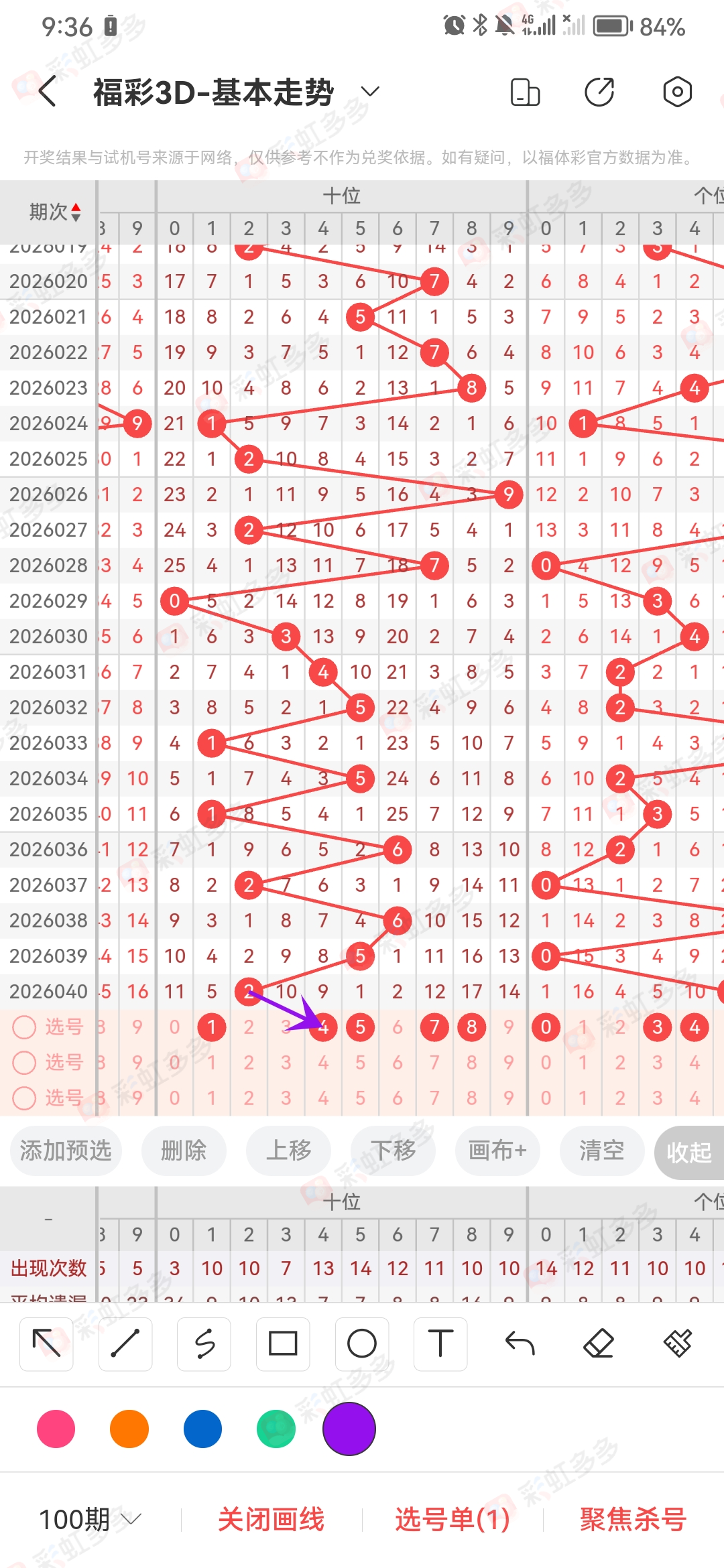
Task: Pick the blue color swatch
Action: pos(202,1429)
